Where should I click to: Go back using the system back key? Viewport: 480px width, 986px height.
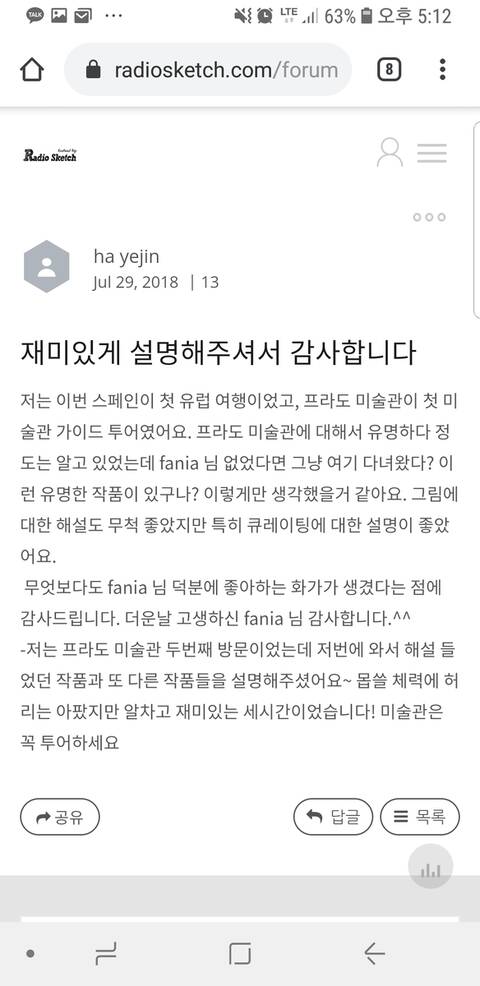[374, 954]
